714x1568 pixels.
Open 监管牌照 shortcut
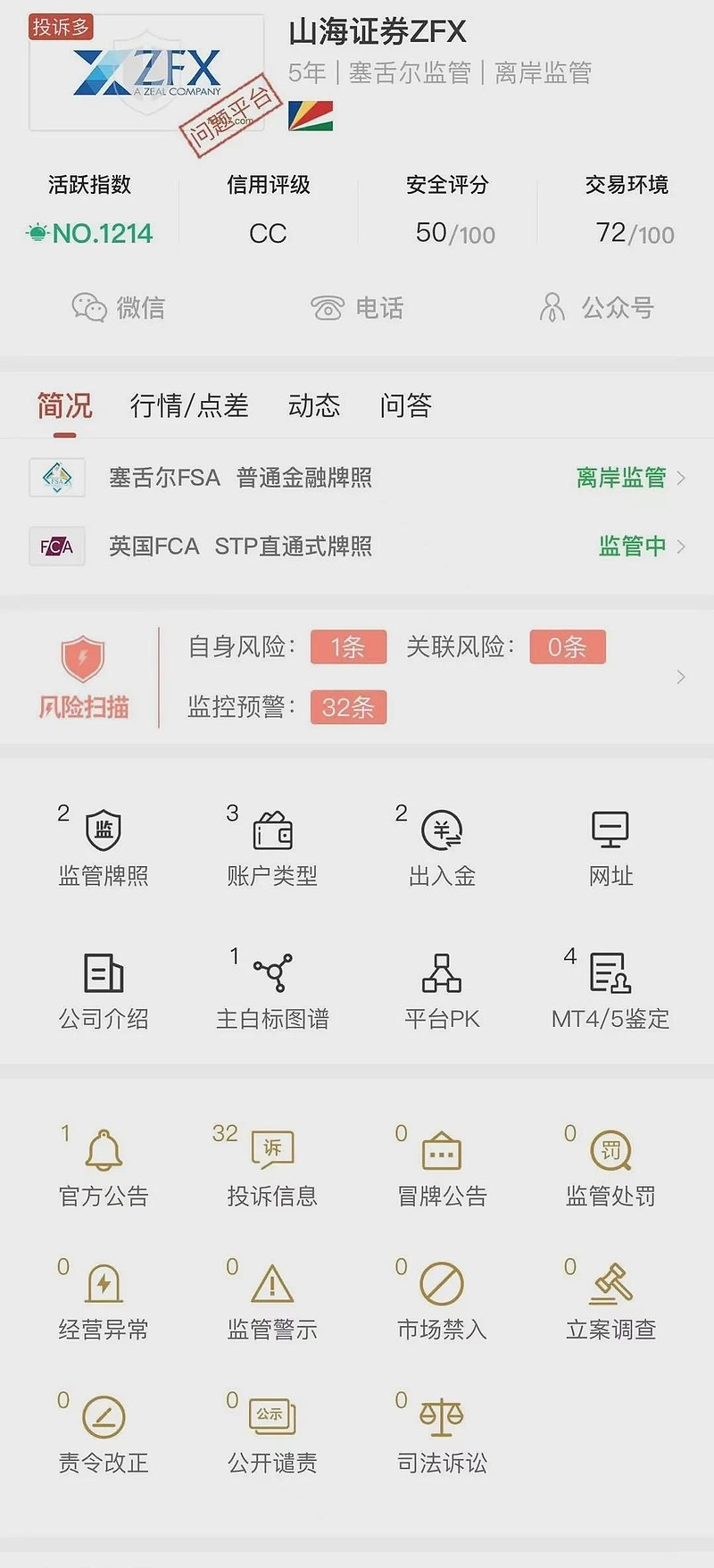[104, 847]
